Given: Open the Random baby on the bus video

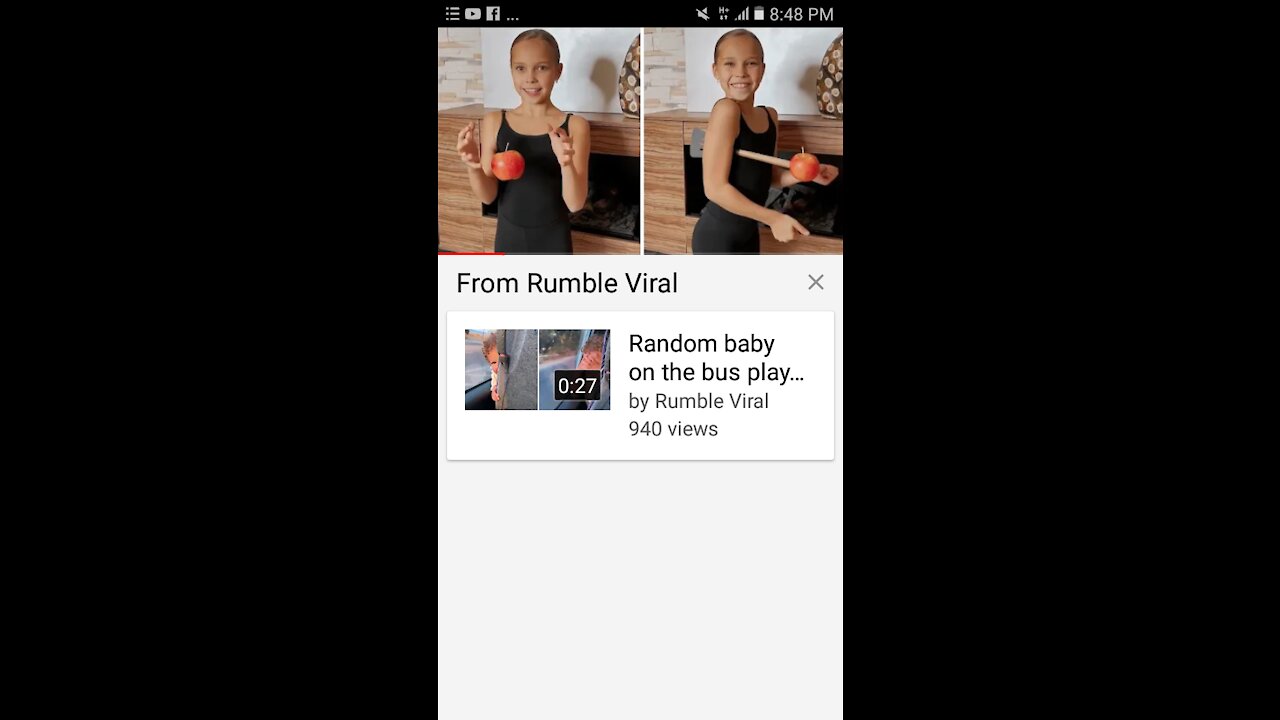Looking at the screenshot, I should tap(640, 386).
